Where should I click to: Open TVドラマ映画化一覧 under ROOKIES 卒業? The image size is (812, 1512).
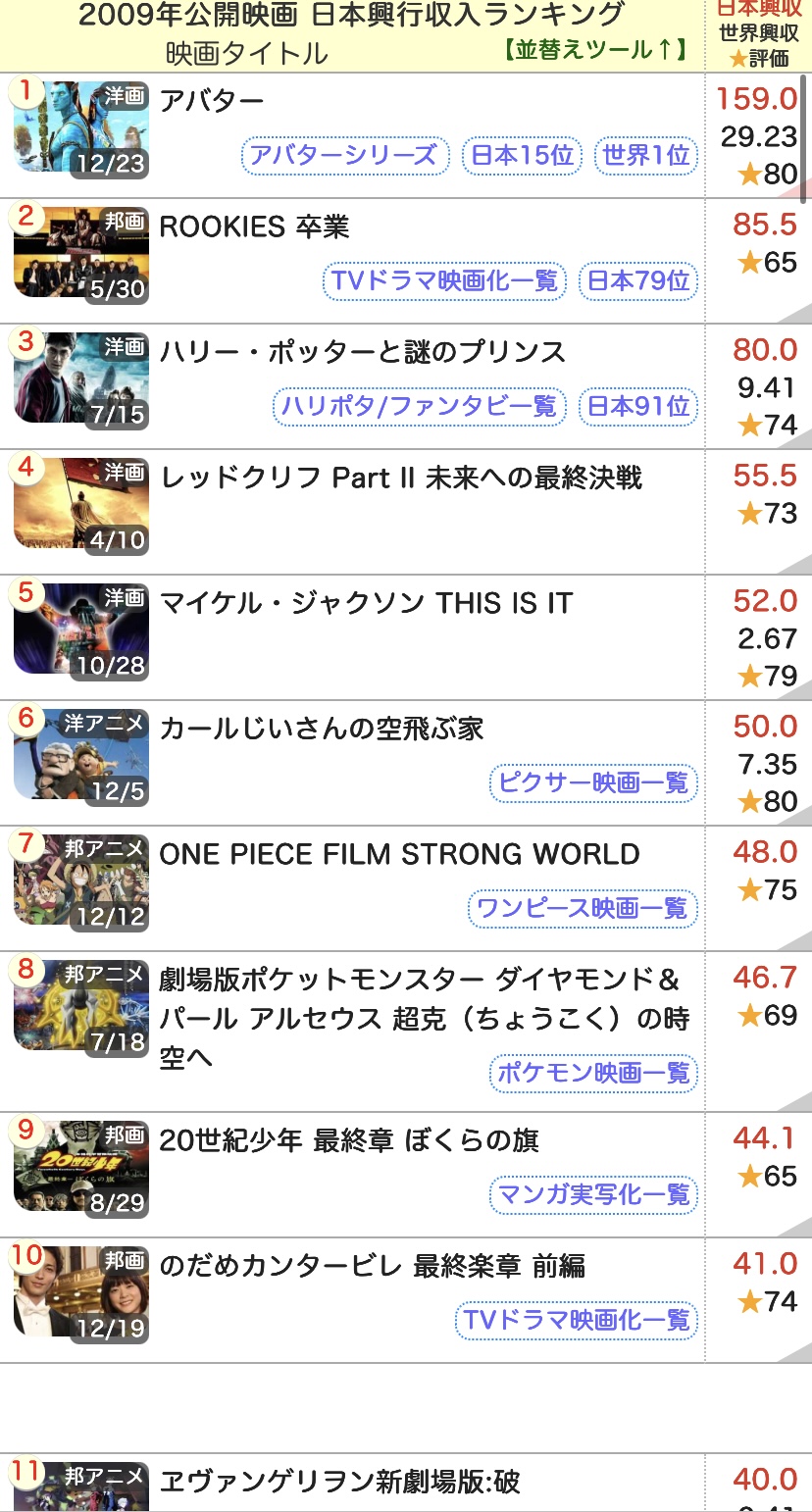pyautogui.click(x=444, y=280)
